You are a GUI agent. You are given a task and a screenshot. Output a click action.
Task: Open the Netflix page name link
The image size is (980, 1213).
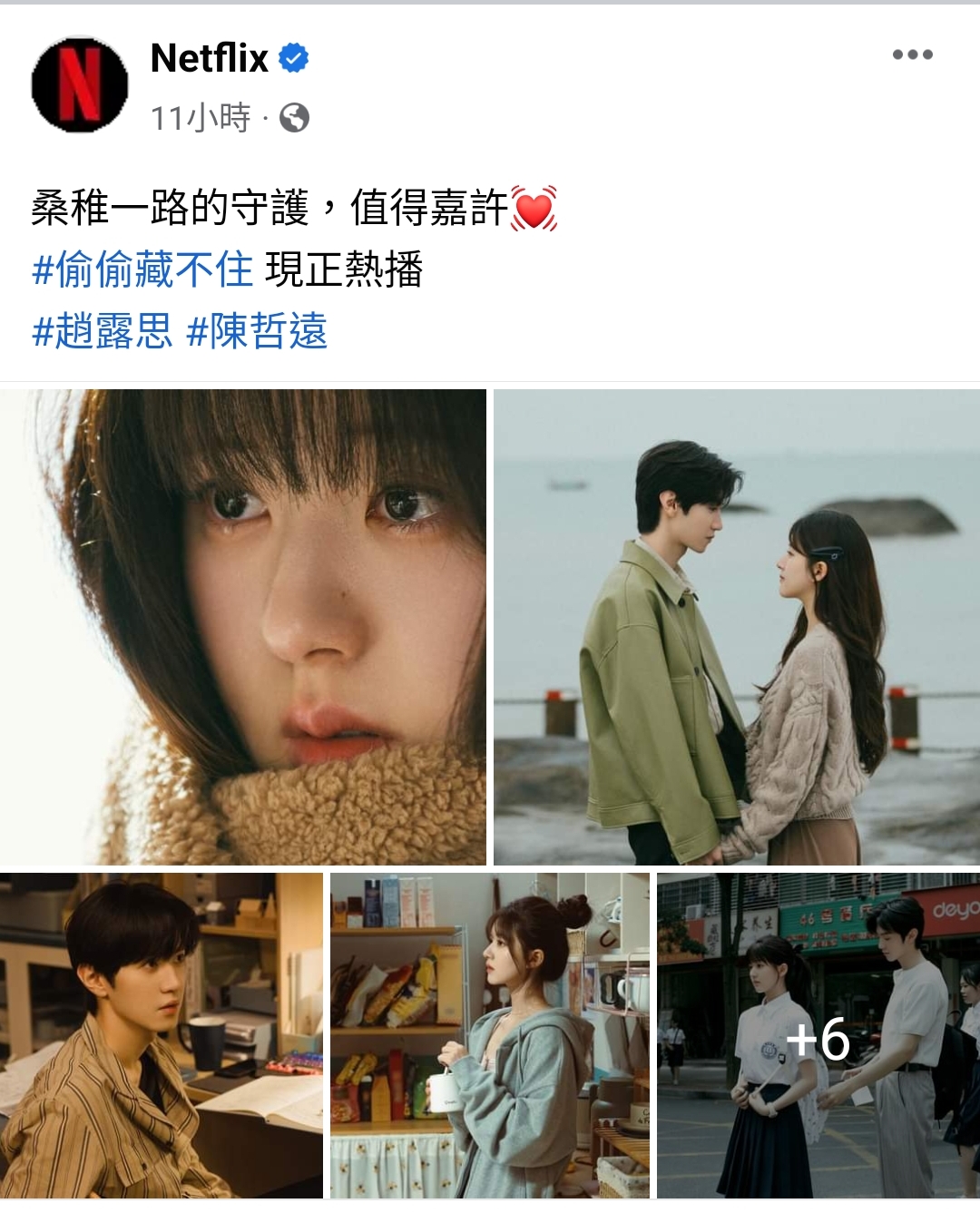point(210,58)
